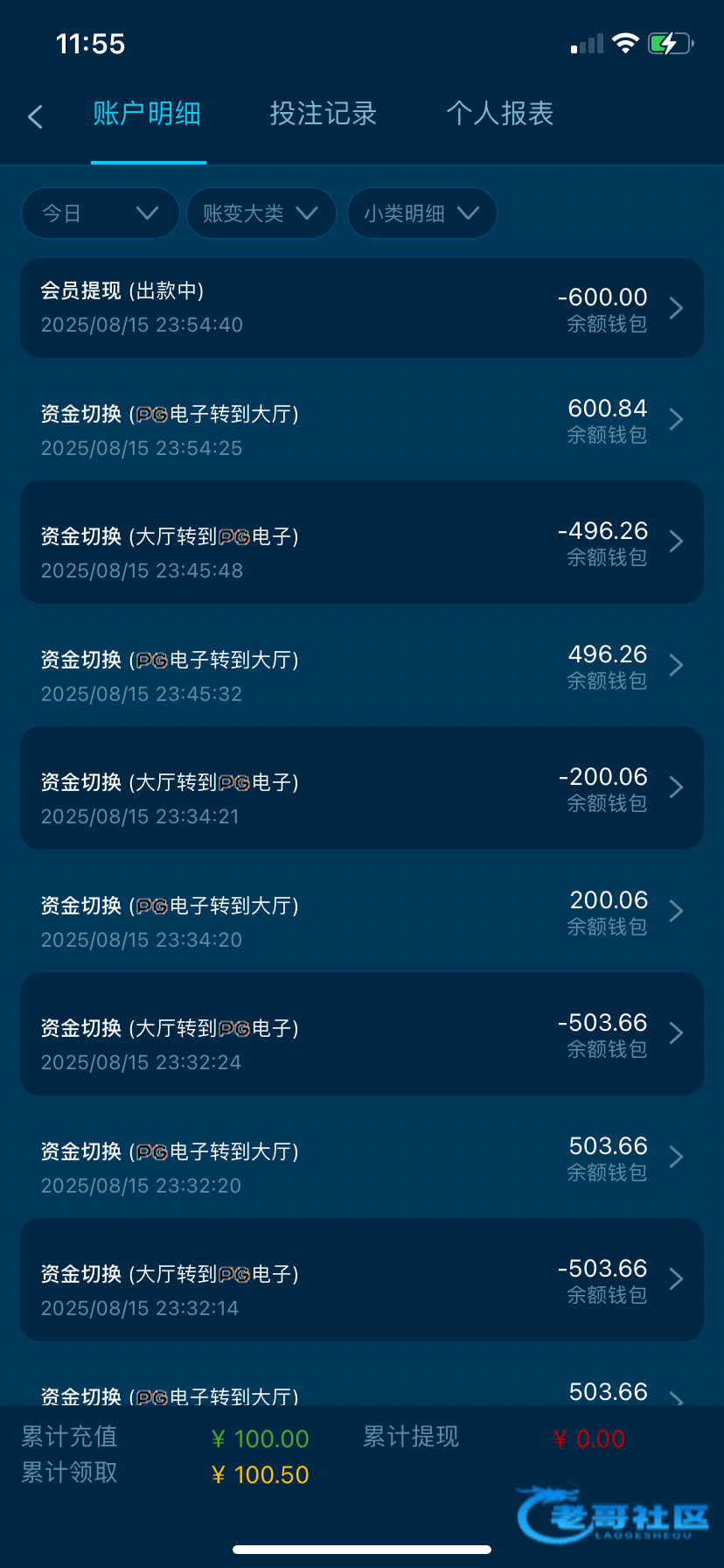Image resolution: width=724 pixels, height=1568 pixels.
Task: Switch to the 个人报表 tab
Action: point(500,114)
